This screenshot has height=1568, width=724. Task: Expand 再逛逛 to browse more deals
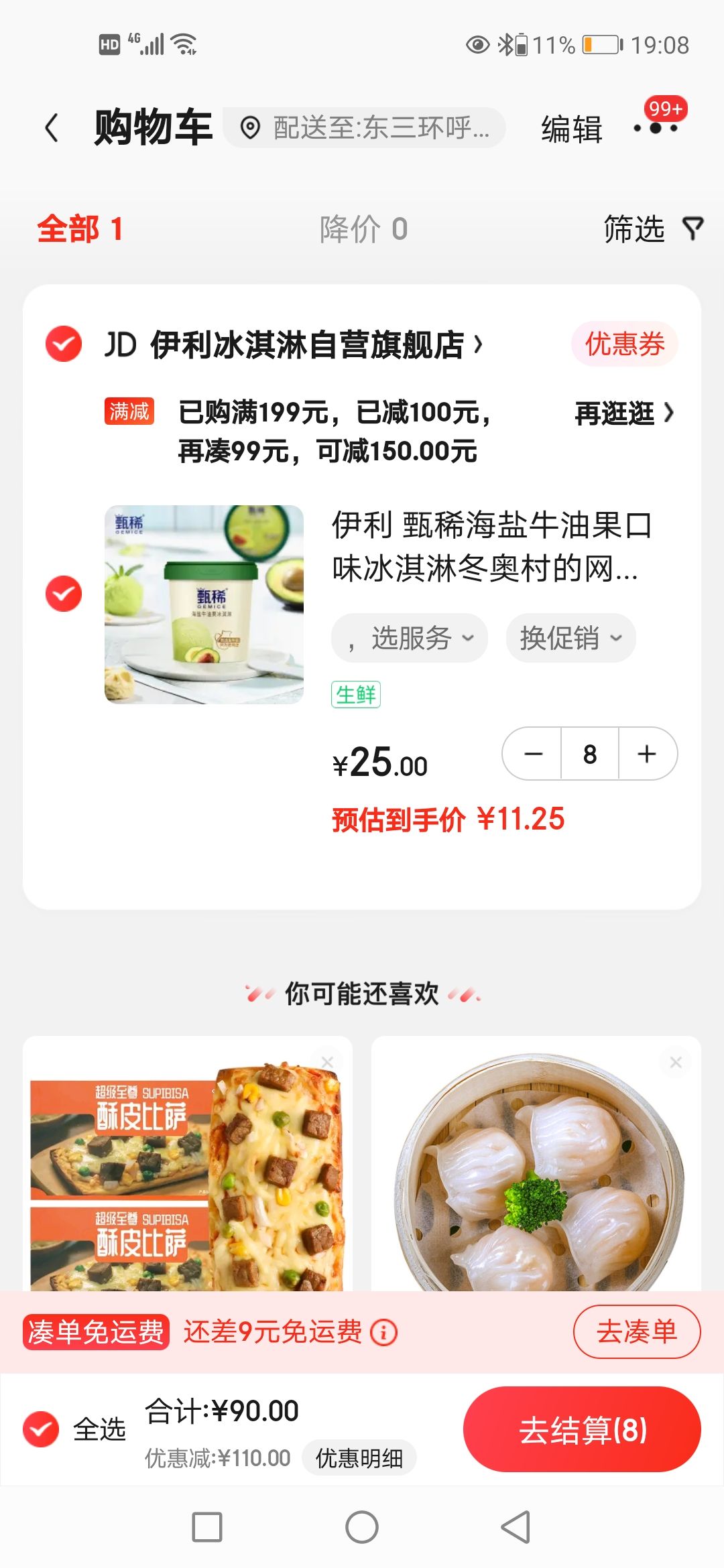pyautogui.click(x=623, y=414)
